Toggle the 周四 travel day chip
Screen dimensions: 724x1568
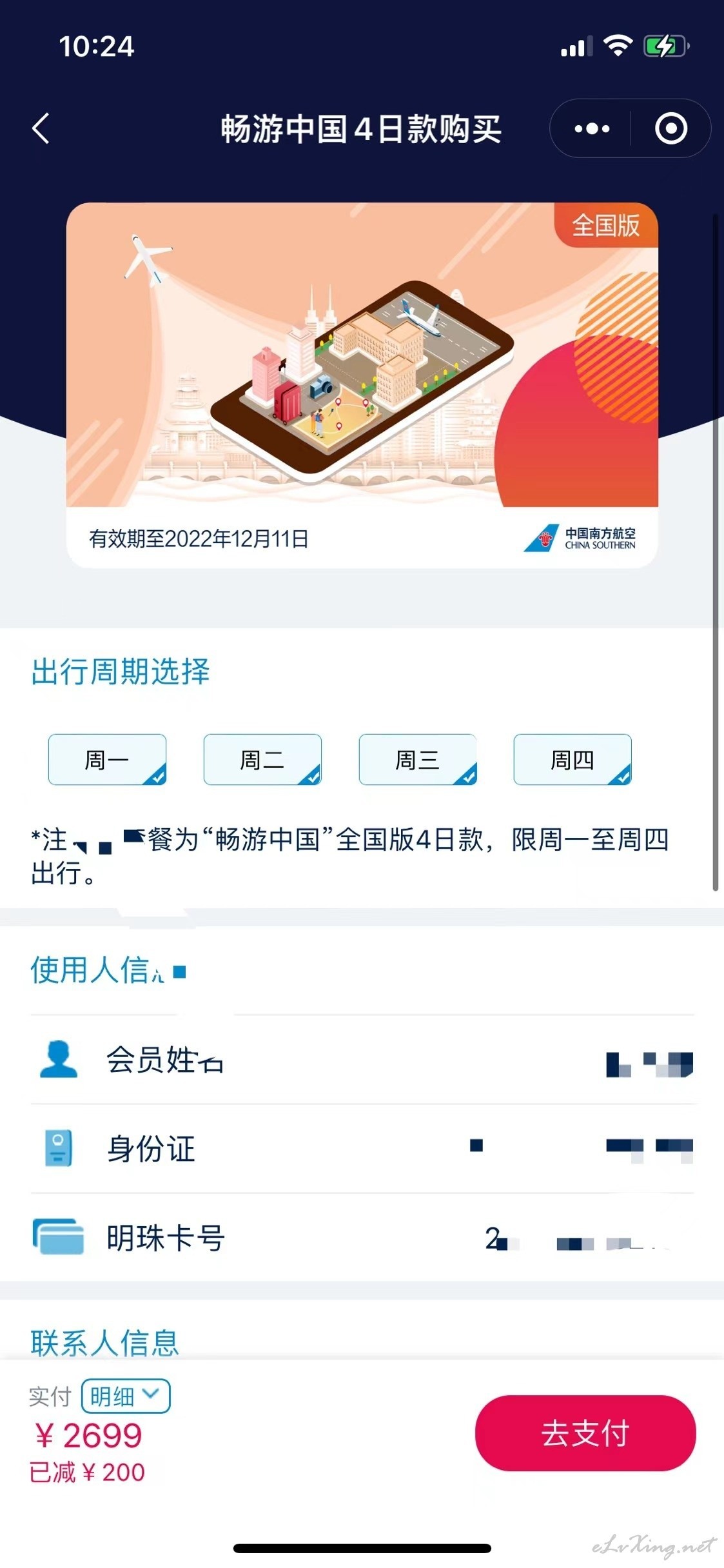(x=572, y=759)
